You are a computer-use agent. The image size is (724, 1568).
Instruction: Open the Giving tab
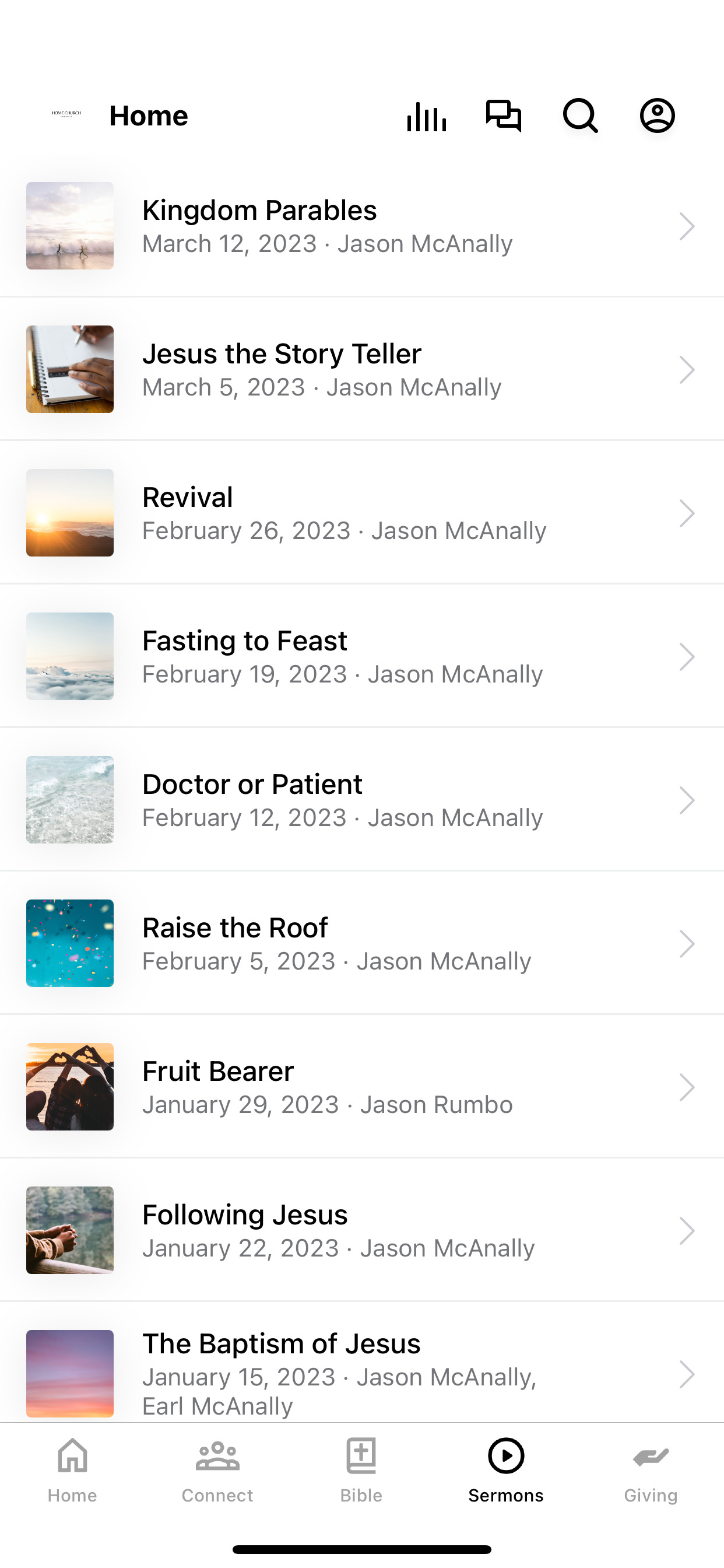pos(651,1470)
